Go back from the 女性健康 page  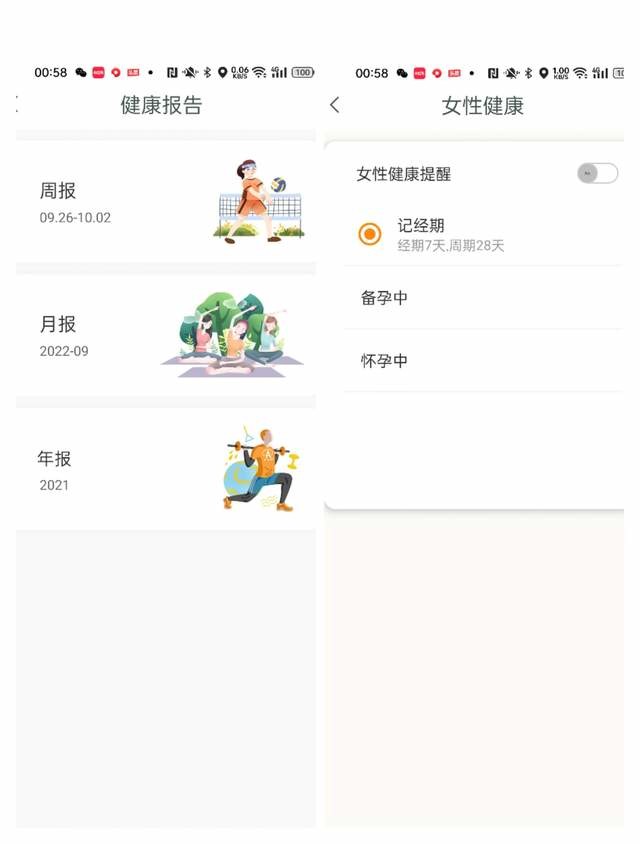pos(335,105)
